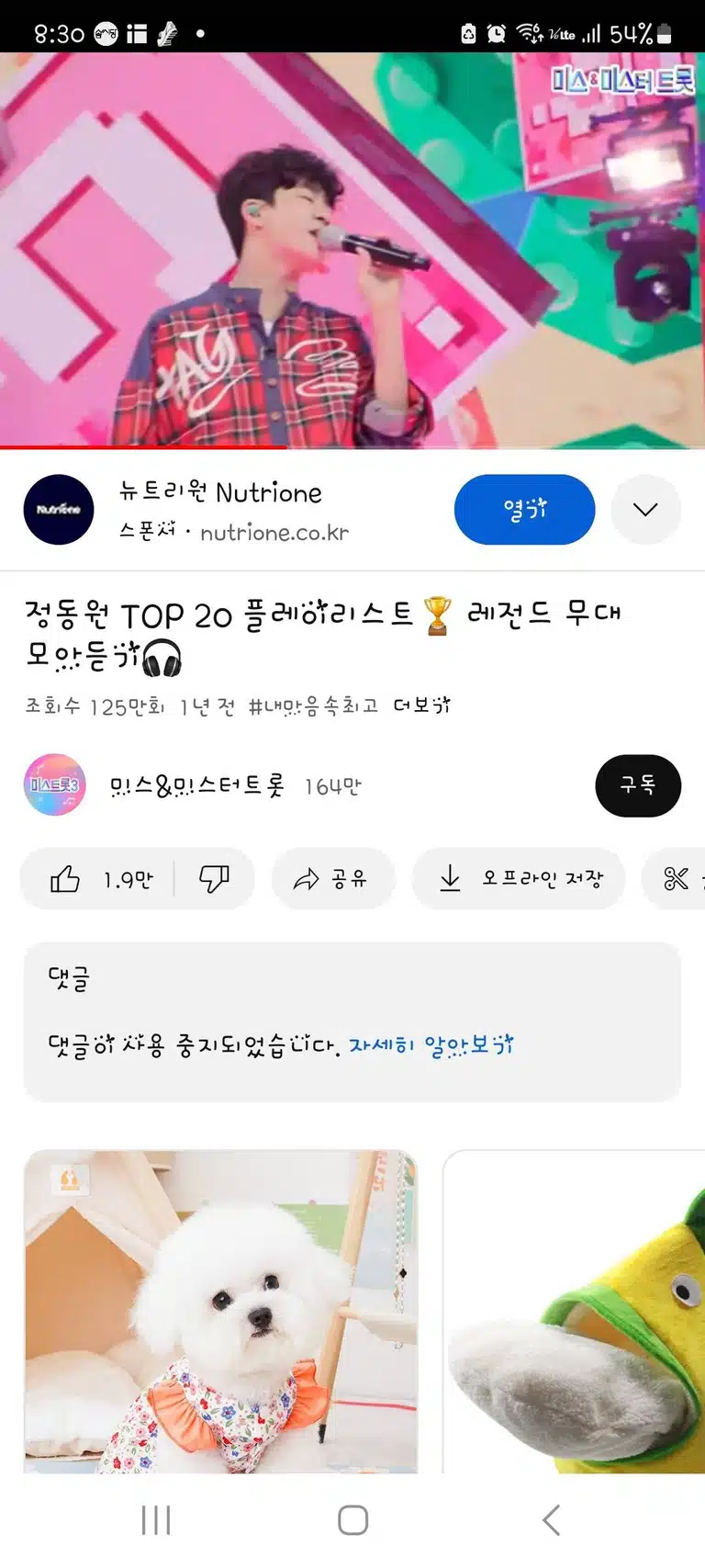705x1568 pixels.
Task: Share this video via 공유
Action: tap(332, 879)
